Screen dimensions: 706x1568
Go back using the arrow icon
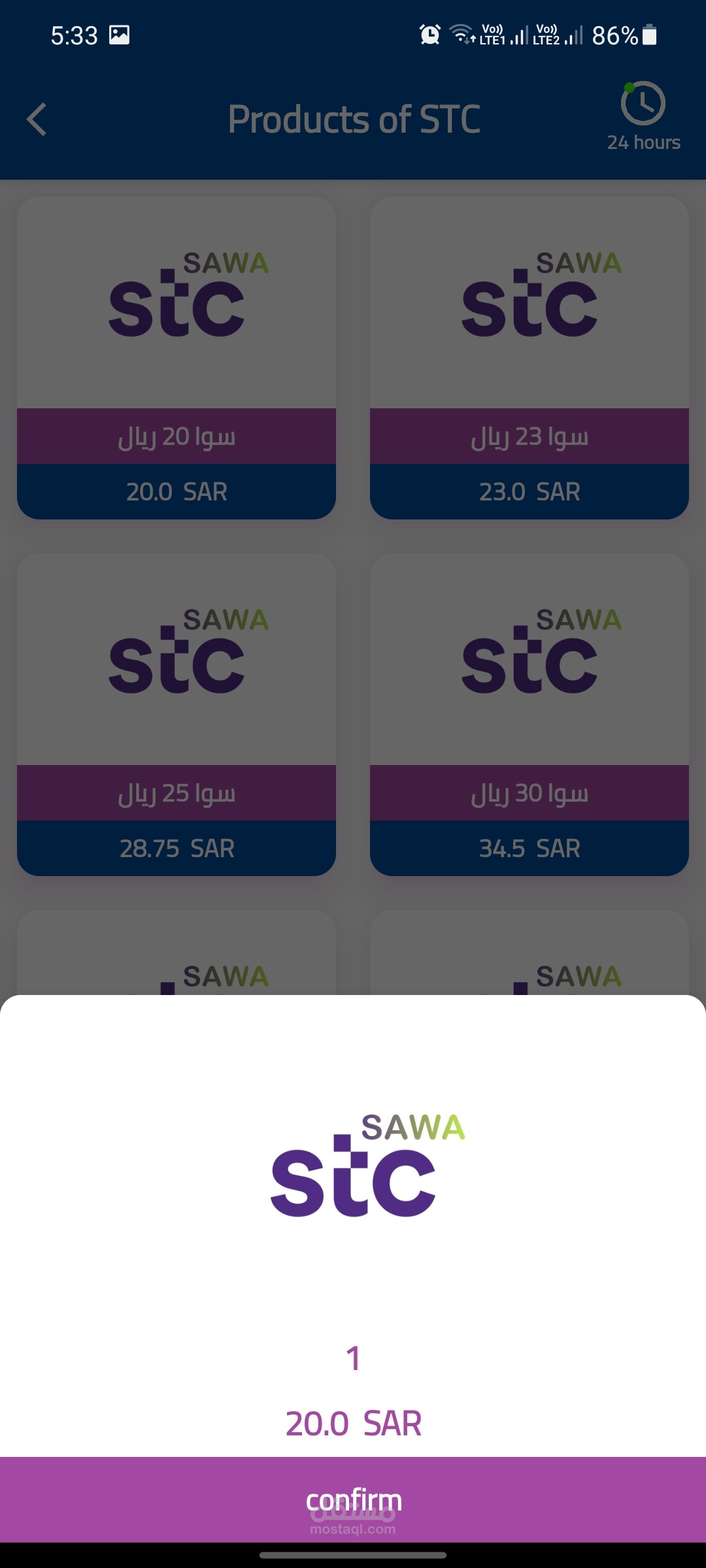point(37,120)
